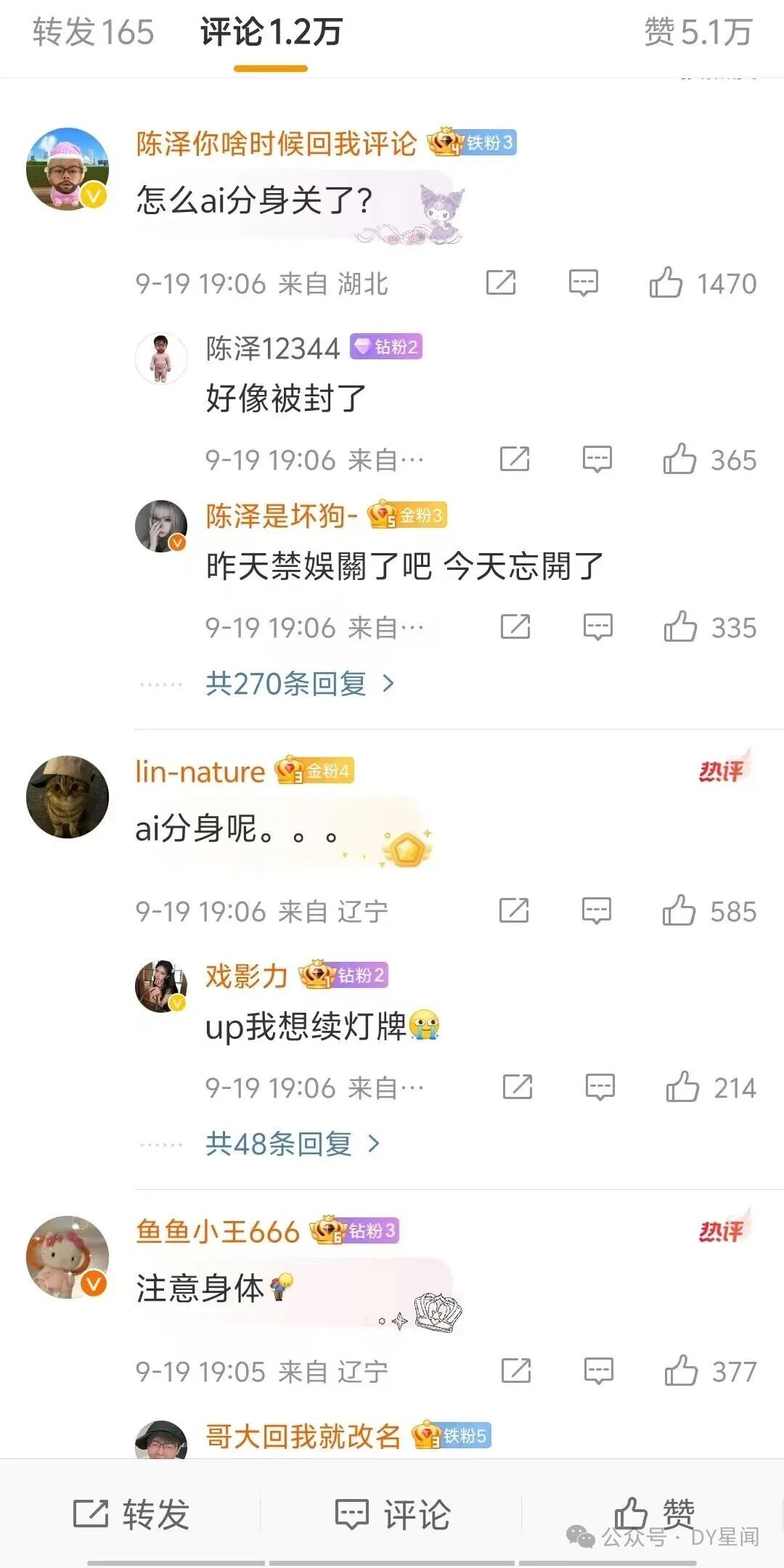Image resolution: width=784 pixels, height=1568 pixels.
Task: Tap the bottom 转发 button
Action: pos(131,1514)
